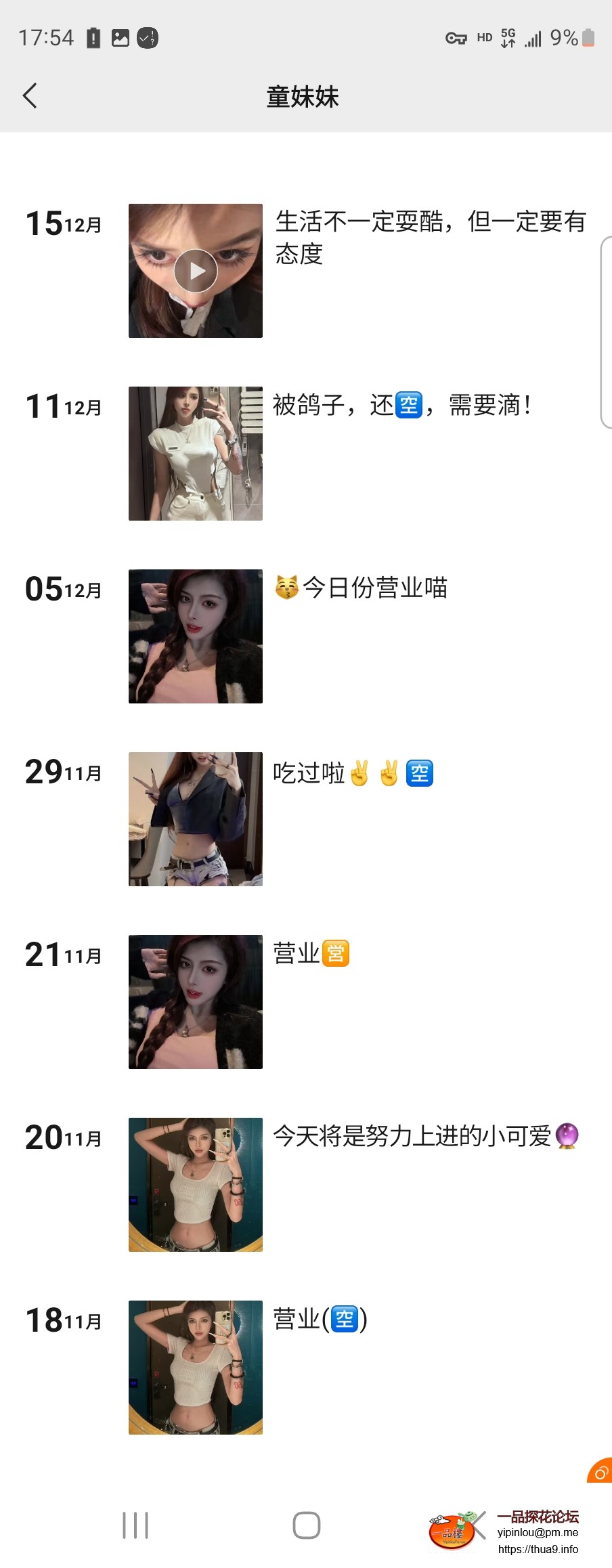612x1568 pixels.
Task: Open the November 20 mirror selfie photo
Action: pos(195,1183)
